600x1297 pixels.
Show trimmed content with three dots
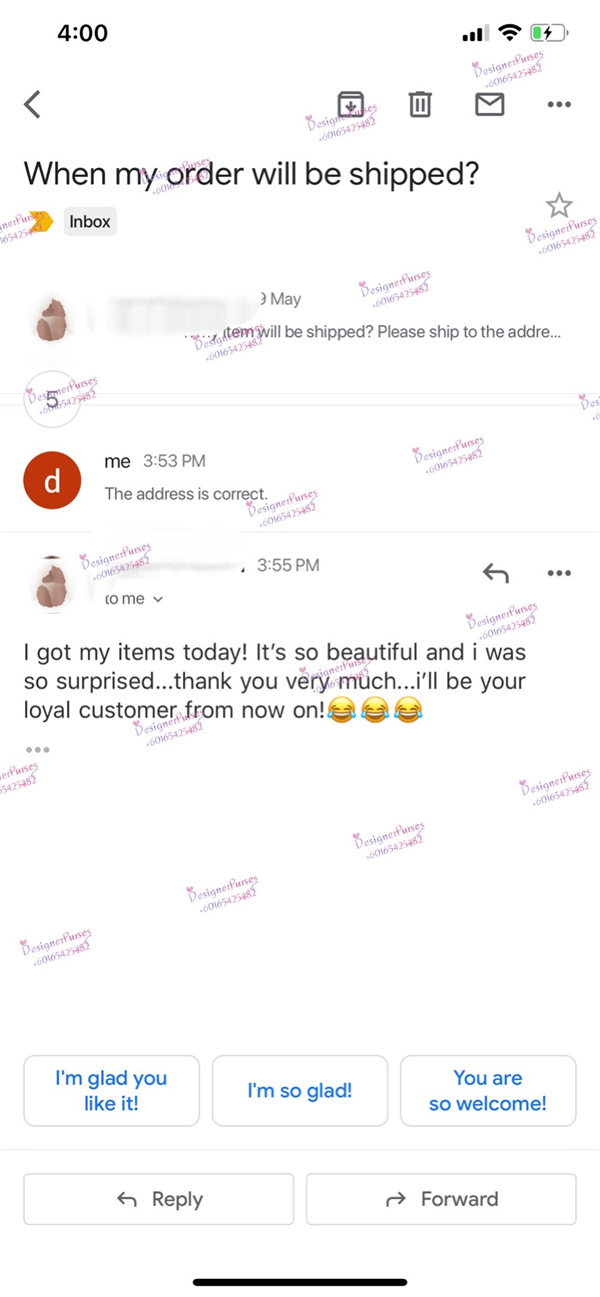[x=38, y=749]
